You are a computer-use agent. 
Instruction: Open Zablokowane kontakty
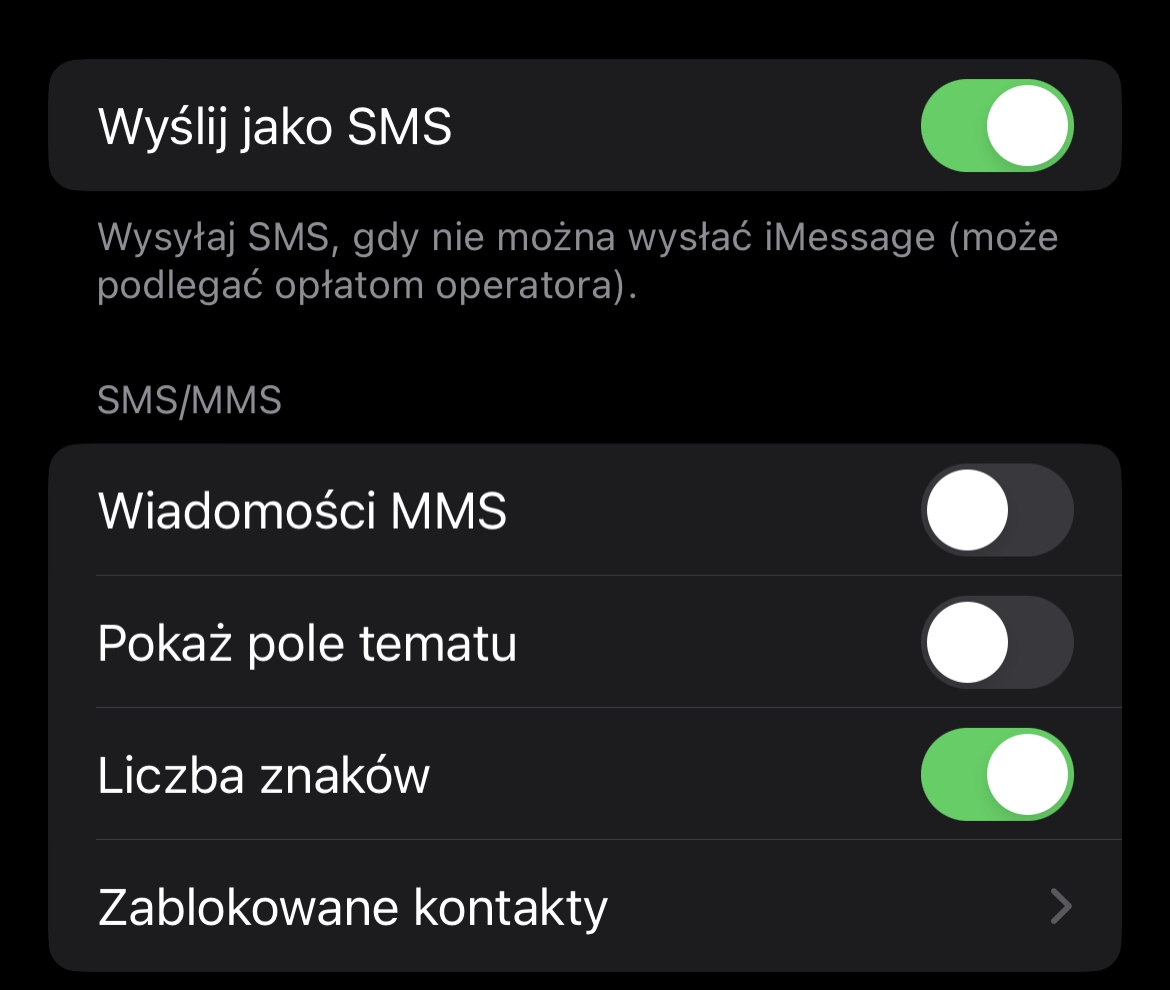pos(584,906)
